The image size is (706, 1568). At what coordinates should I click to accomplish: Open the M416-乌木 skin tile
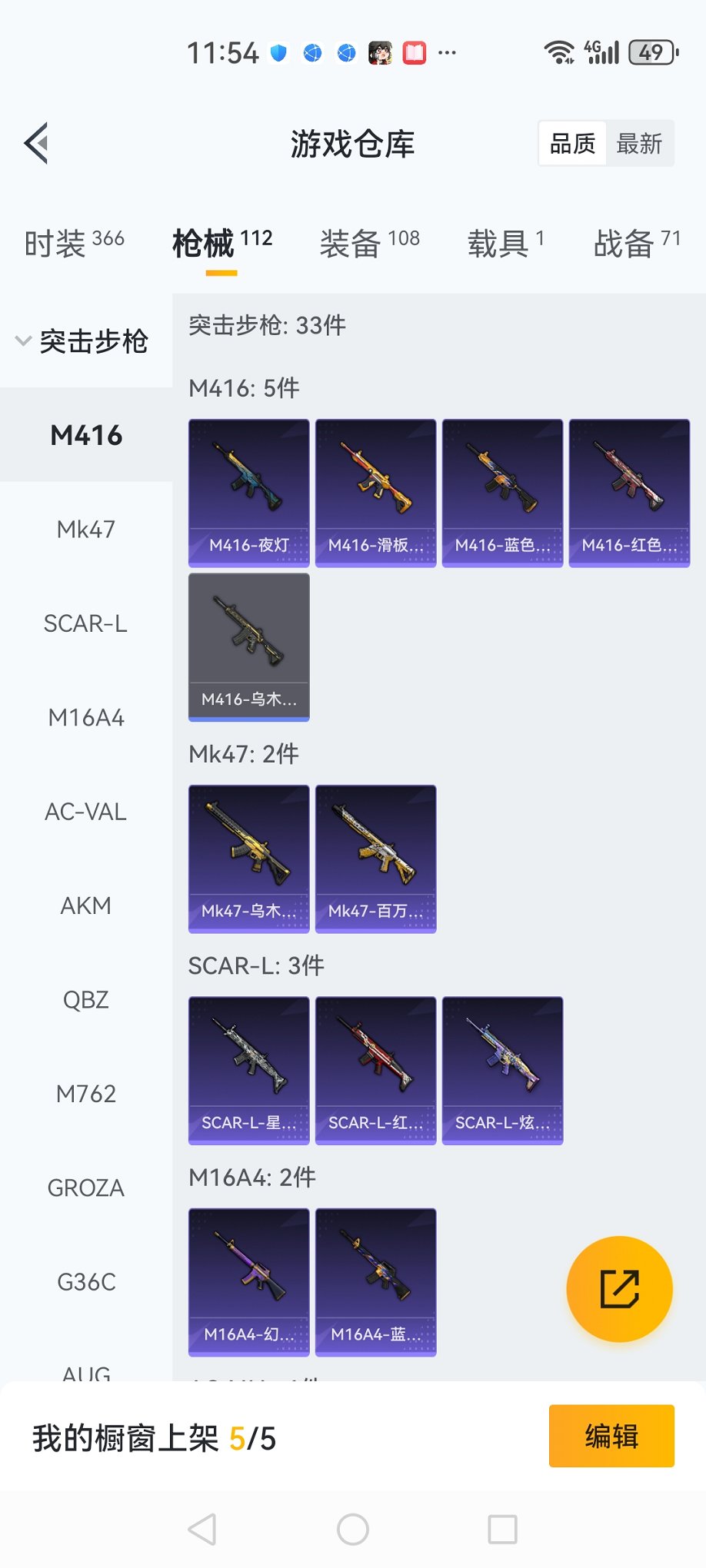click(249, 646)
